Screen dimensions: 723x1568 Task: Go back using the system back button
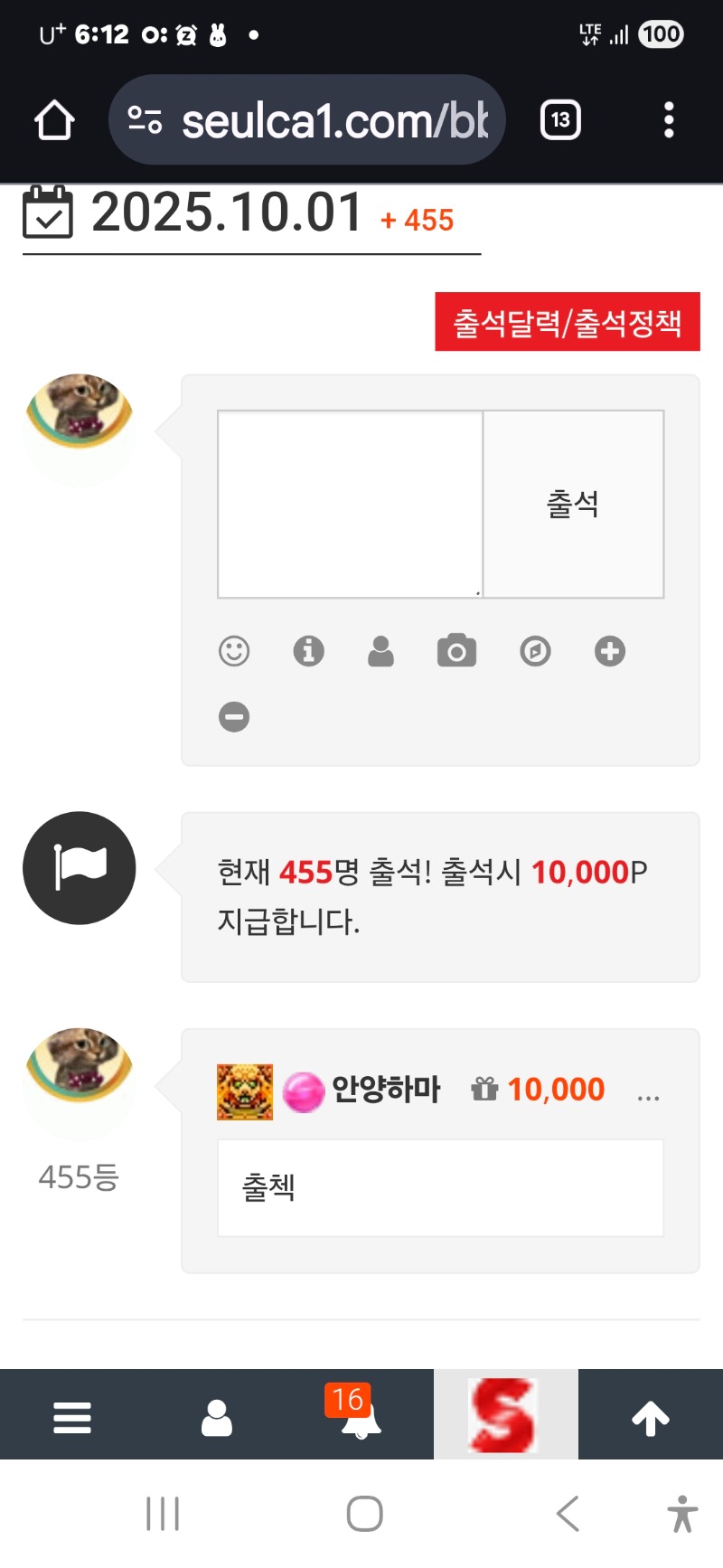(x=568, y=1514)
